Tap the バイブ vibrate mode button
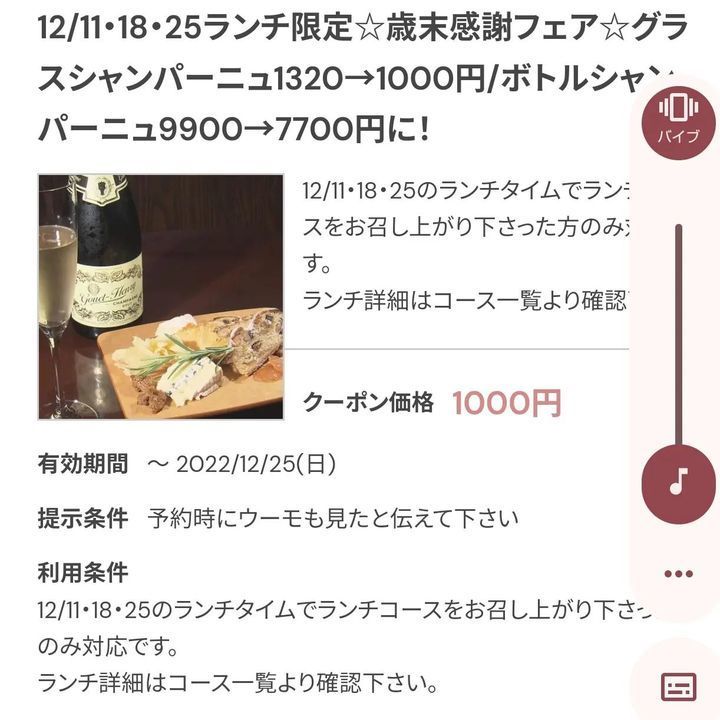The width and height of the screenshot is (720, 720). pyautogui.click(x=678, y=118)
